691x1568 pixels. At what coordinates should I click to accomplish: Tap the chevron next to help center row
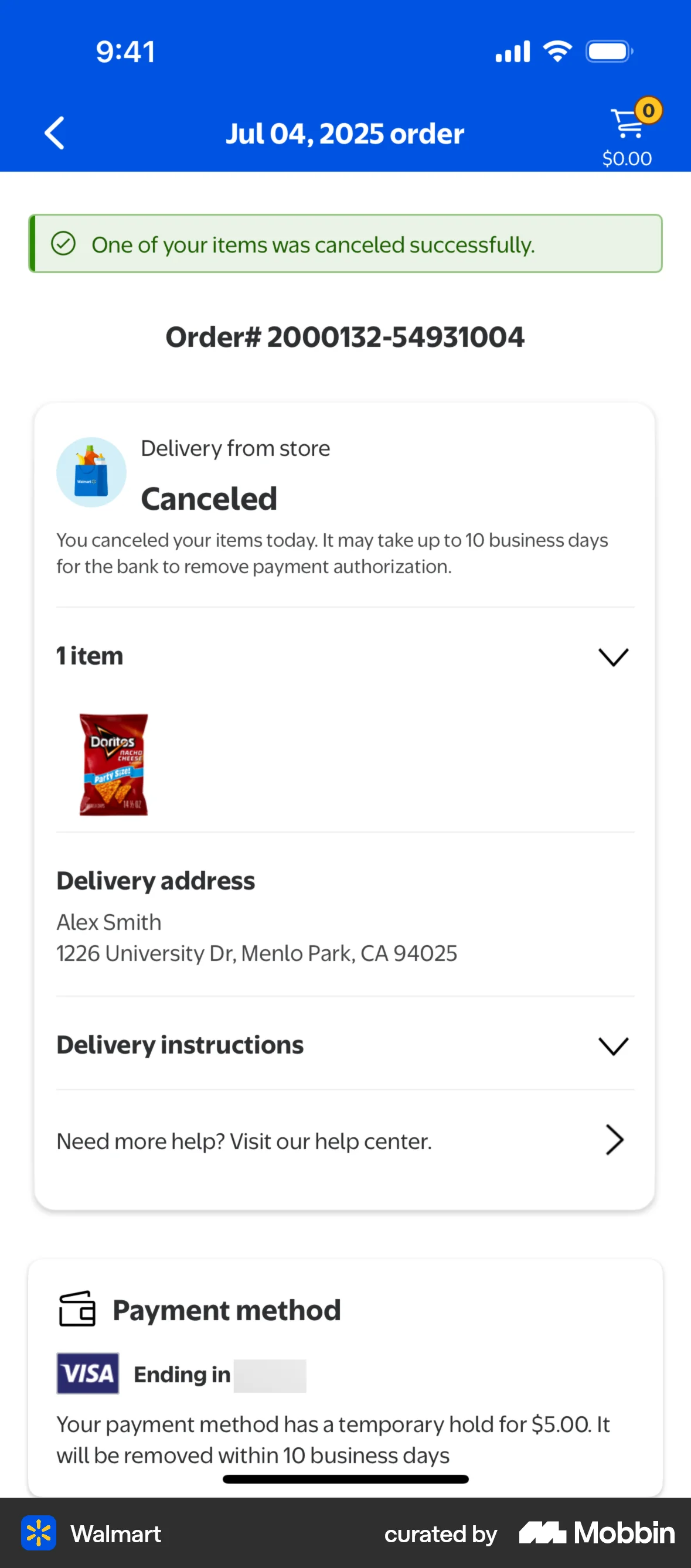[614, 1140]
